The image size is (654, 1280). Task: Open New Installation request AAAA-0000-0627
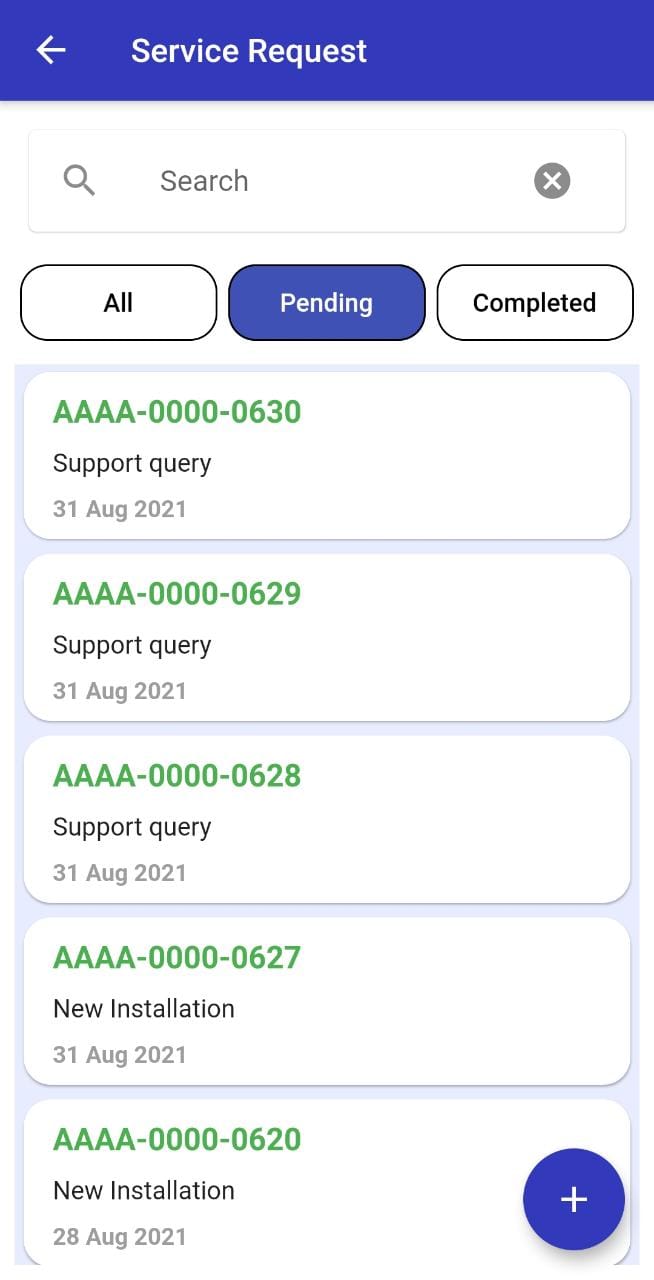327,1002
